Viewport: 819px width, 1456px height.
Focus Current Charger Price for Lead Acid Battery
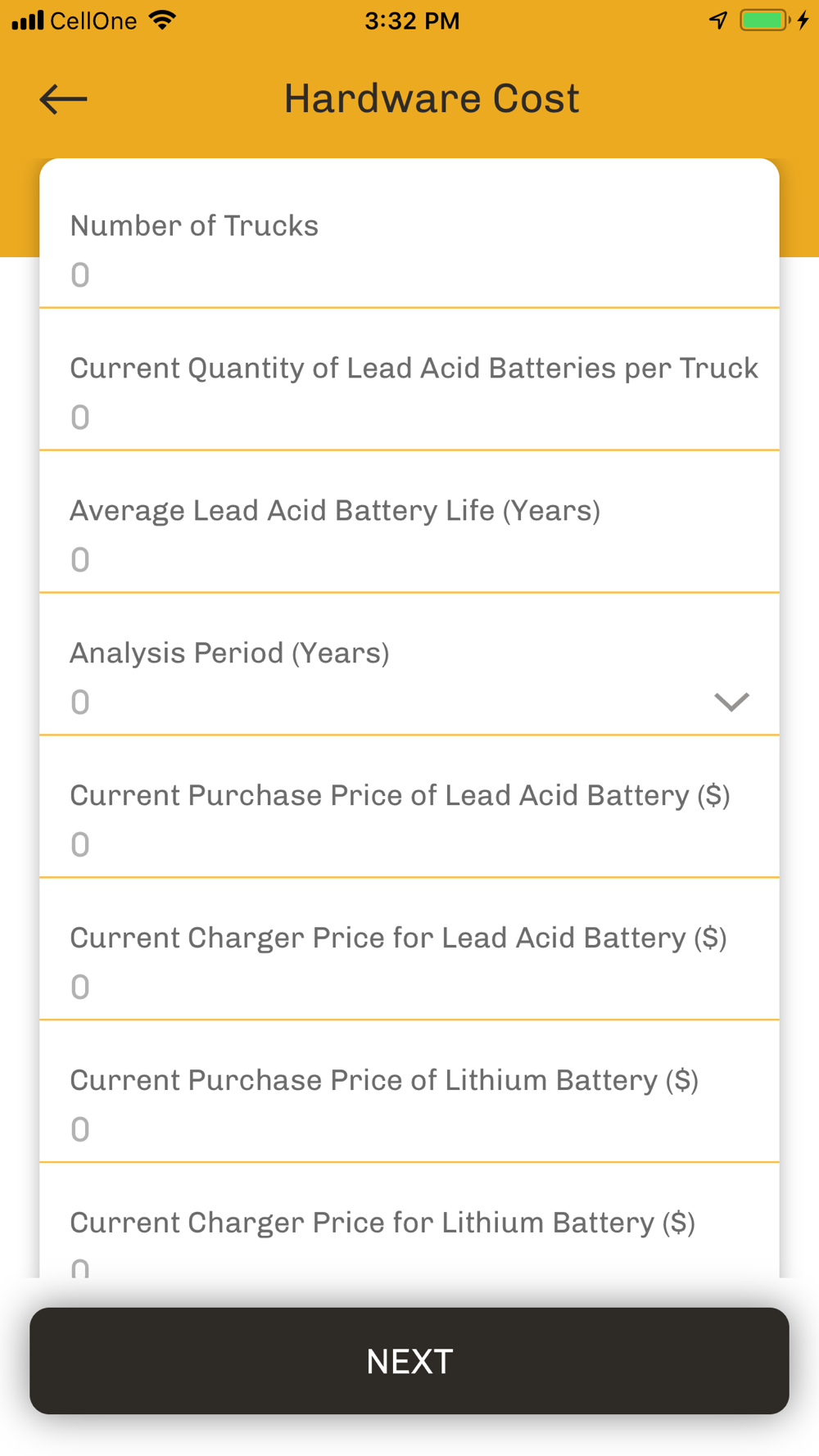[x=409, y=987]
